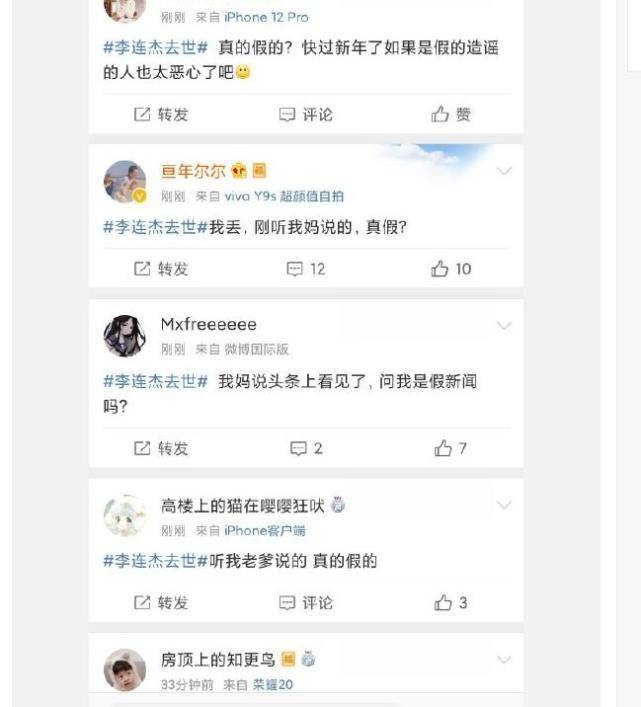Repost 亘年尔尔's post

[x=162, y=269]
